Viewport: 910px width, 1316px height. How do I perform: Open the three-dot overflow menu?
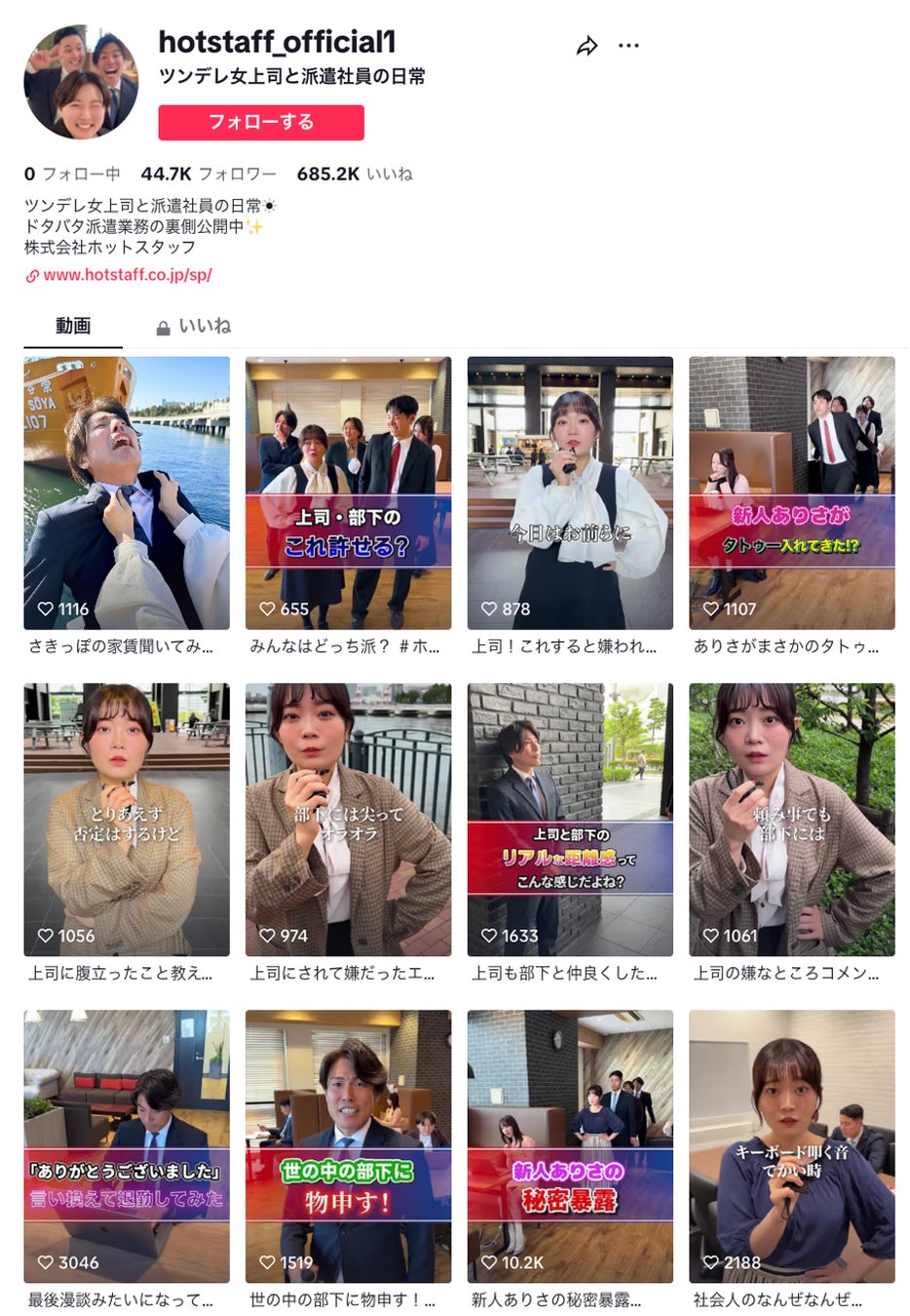point(629,46)
